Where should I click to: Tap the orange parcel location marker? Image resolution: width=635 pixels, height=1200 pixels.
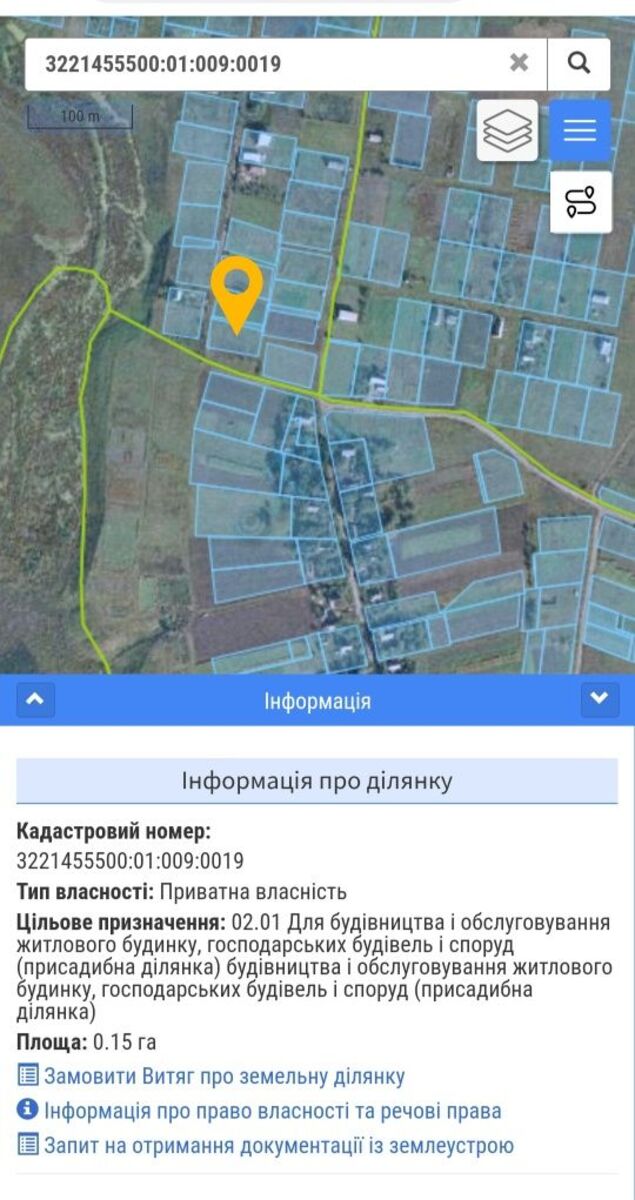[x=237, y=288]
